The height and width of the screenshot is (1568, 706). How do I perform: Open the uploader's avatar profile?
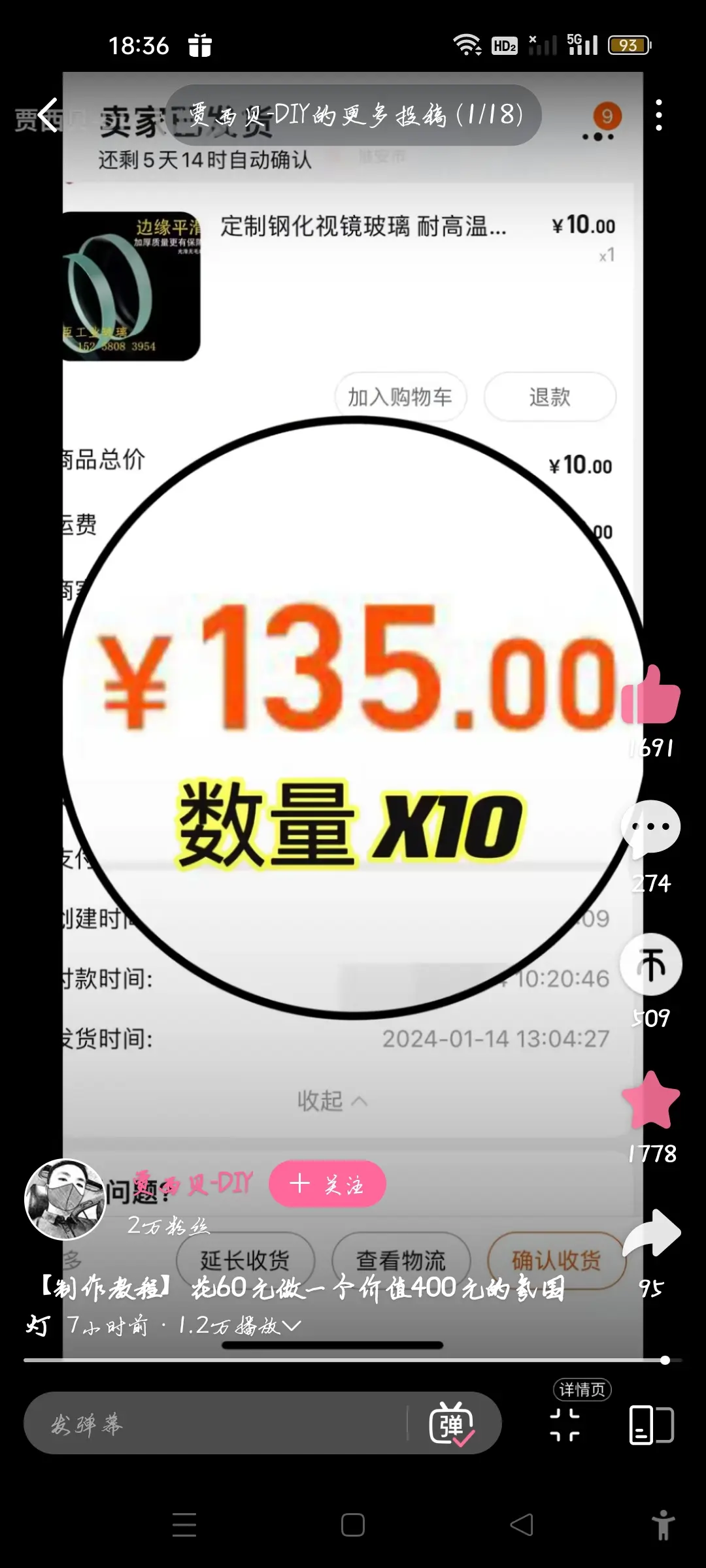pos(65,1200)
